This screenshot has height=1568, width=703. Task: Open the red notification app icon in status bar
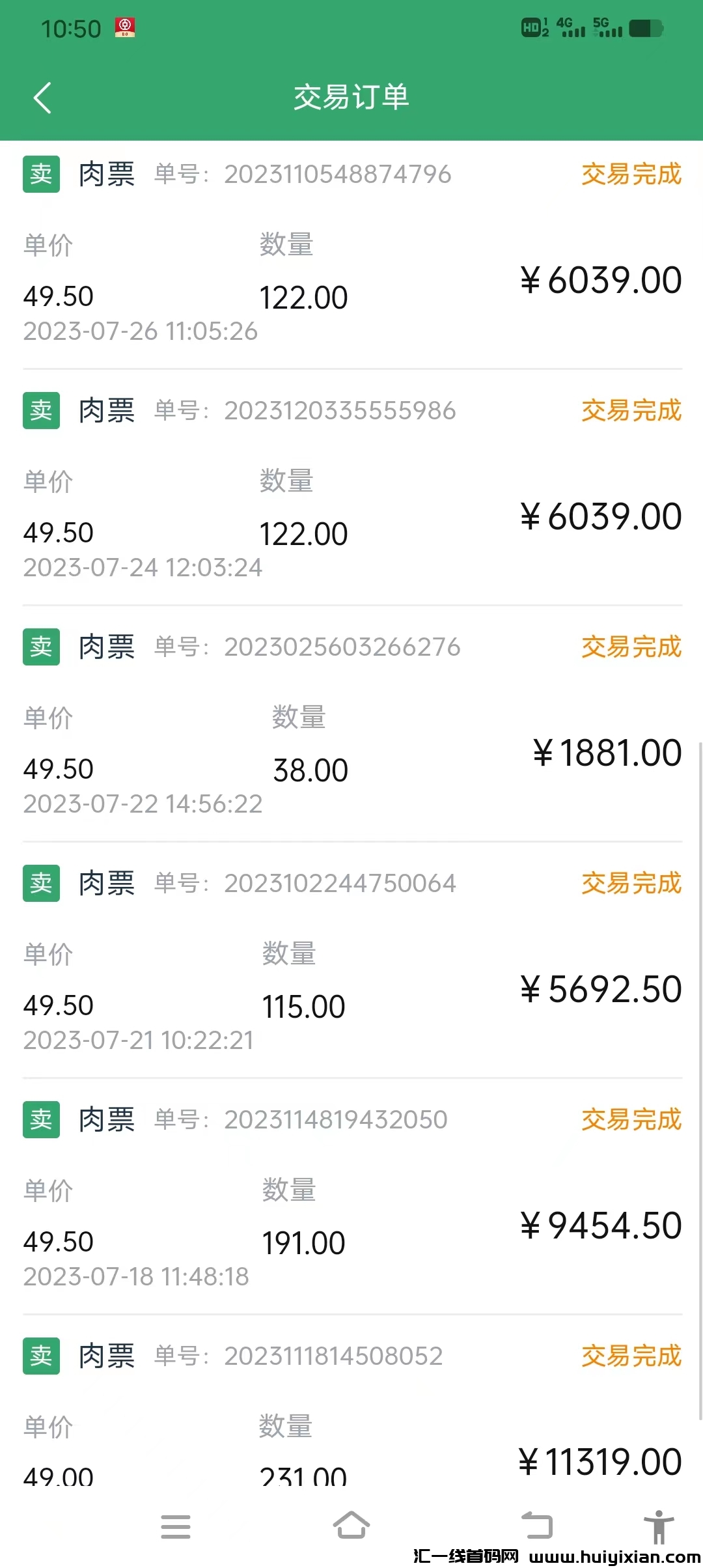tap(124, 27)
